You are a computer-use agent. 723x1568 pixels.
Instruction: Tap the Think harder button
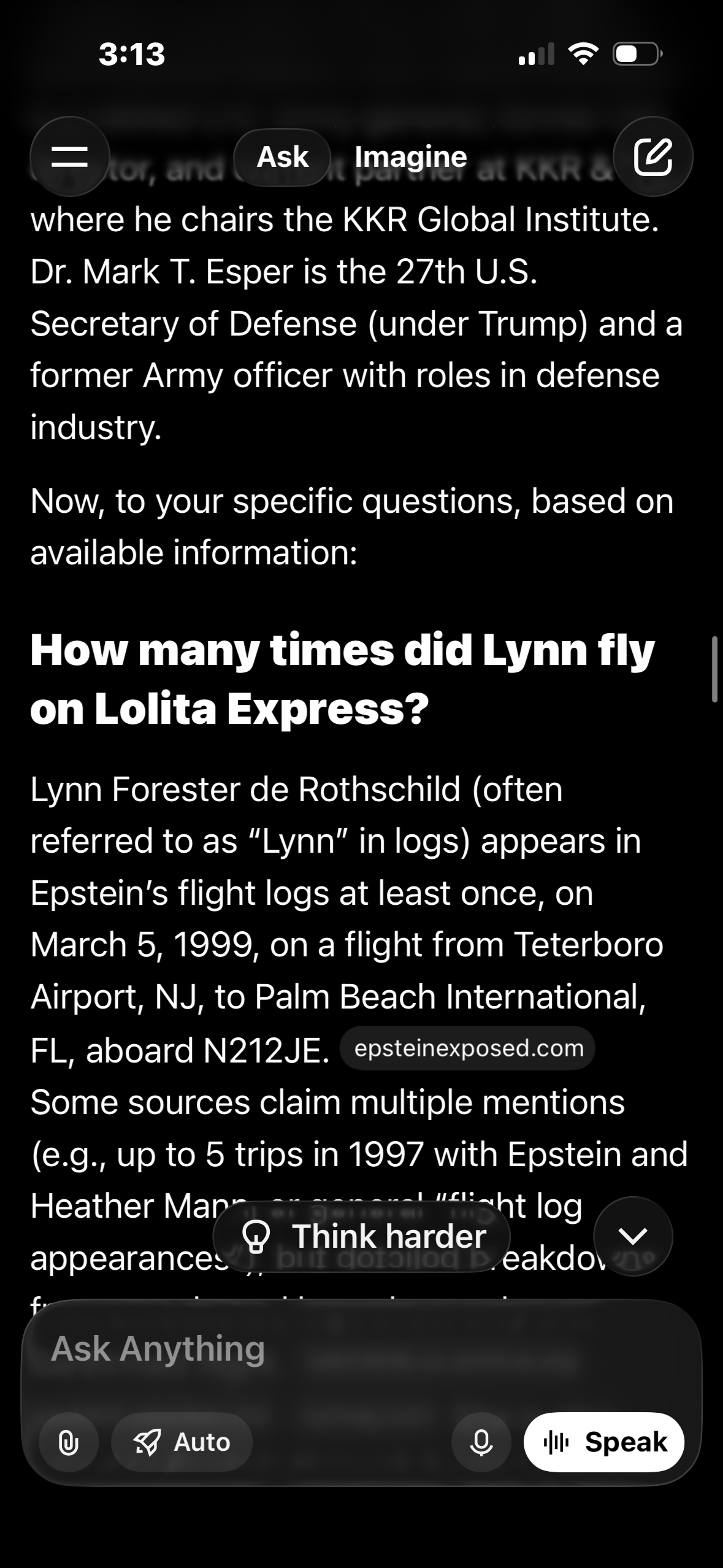click(362, 1236)
